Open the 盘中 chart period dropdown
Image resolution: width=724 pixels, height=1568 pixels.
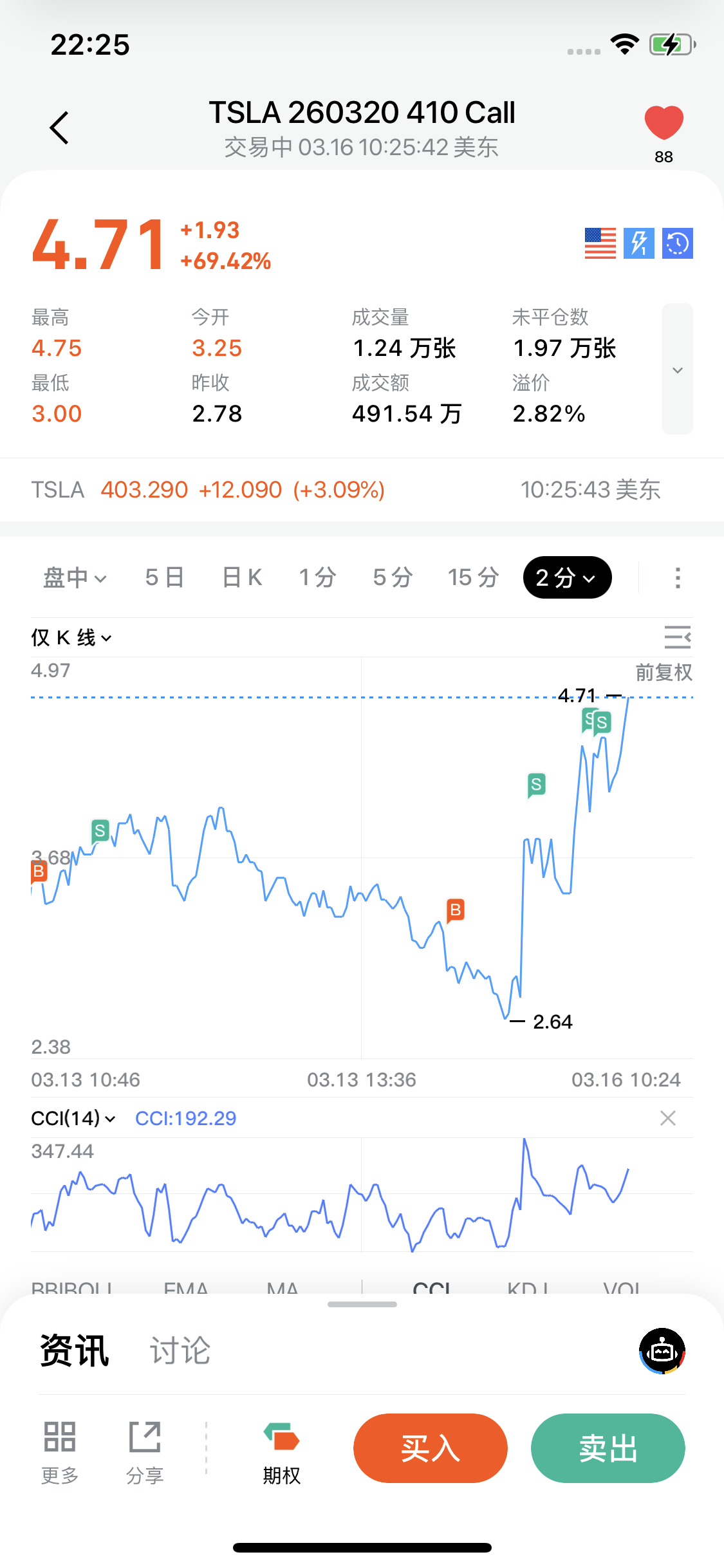75,577
